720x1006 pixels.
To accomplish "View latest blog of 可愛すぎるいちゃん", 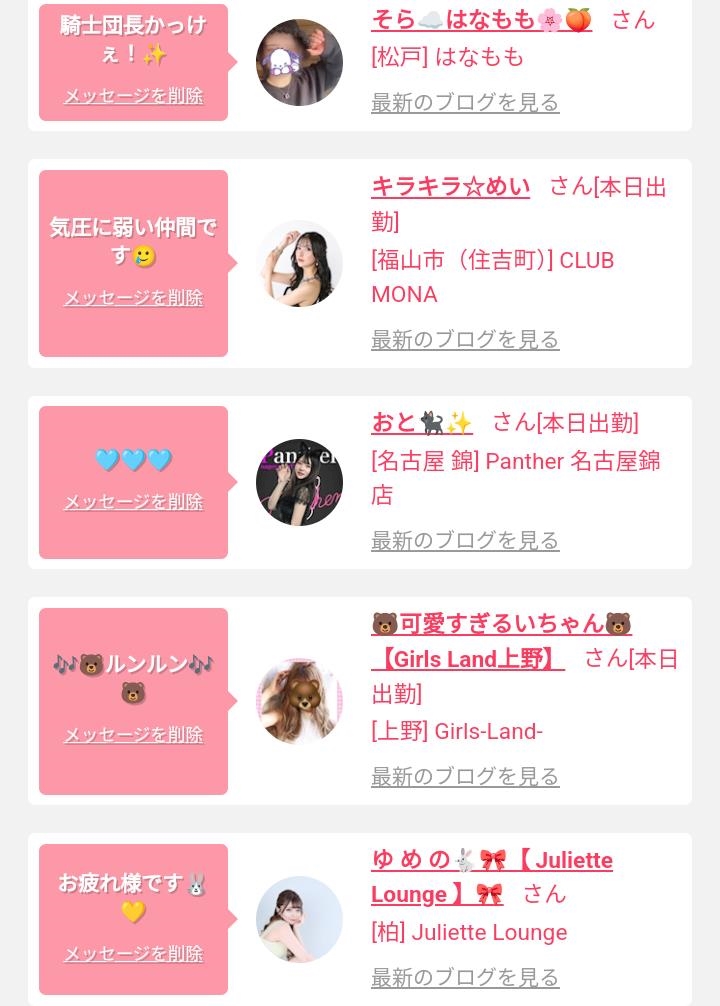I will pyautogui.click(x=465, y=776).
